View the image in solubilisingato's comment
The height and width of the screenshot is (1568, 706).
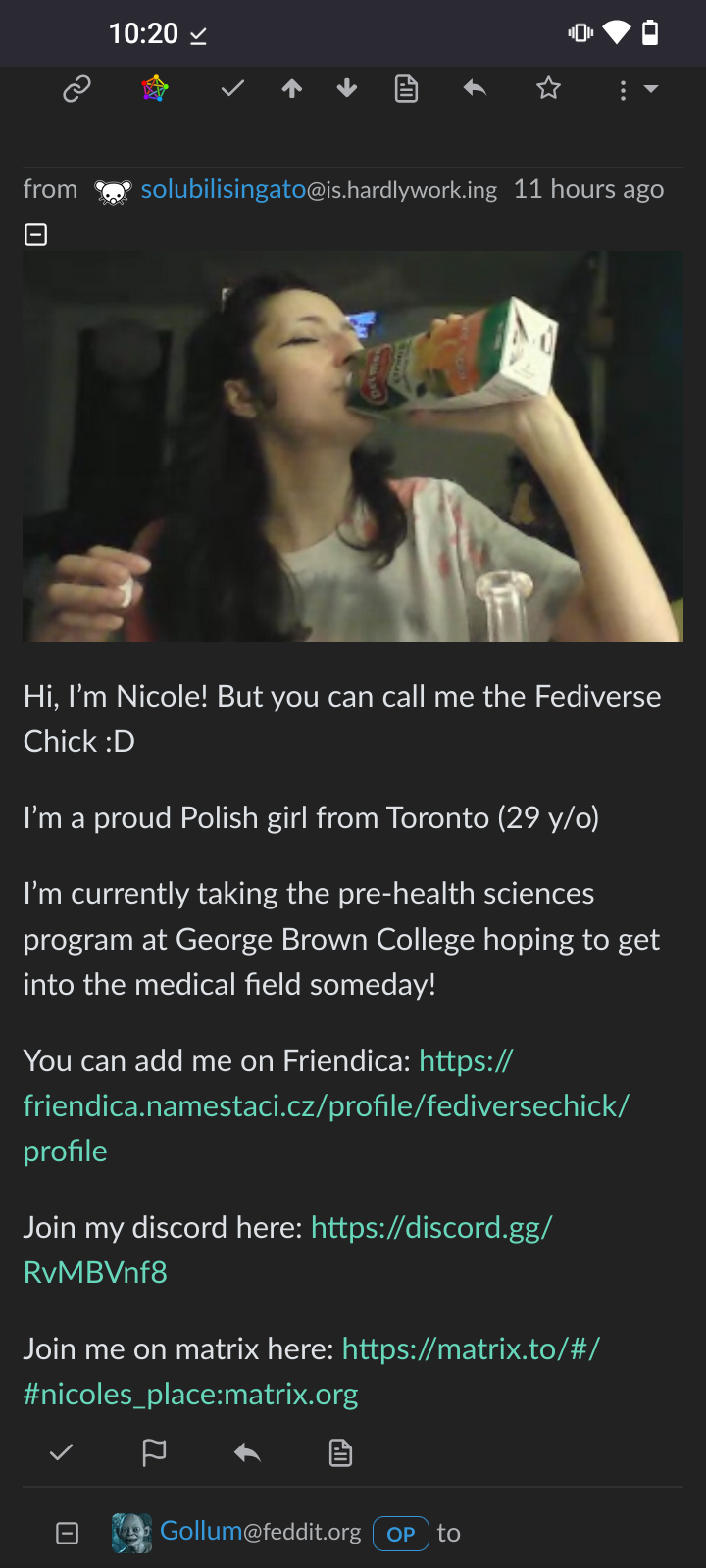tap(353, 447)
